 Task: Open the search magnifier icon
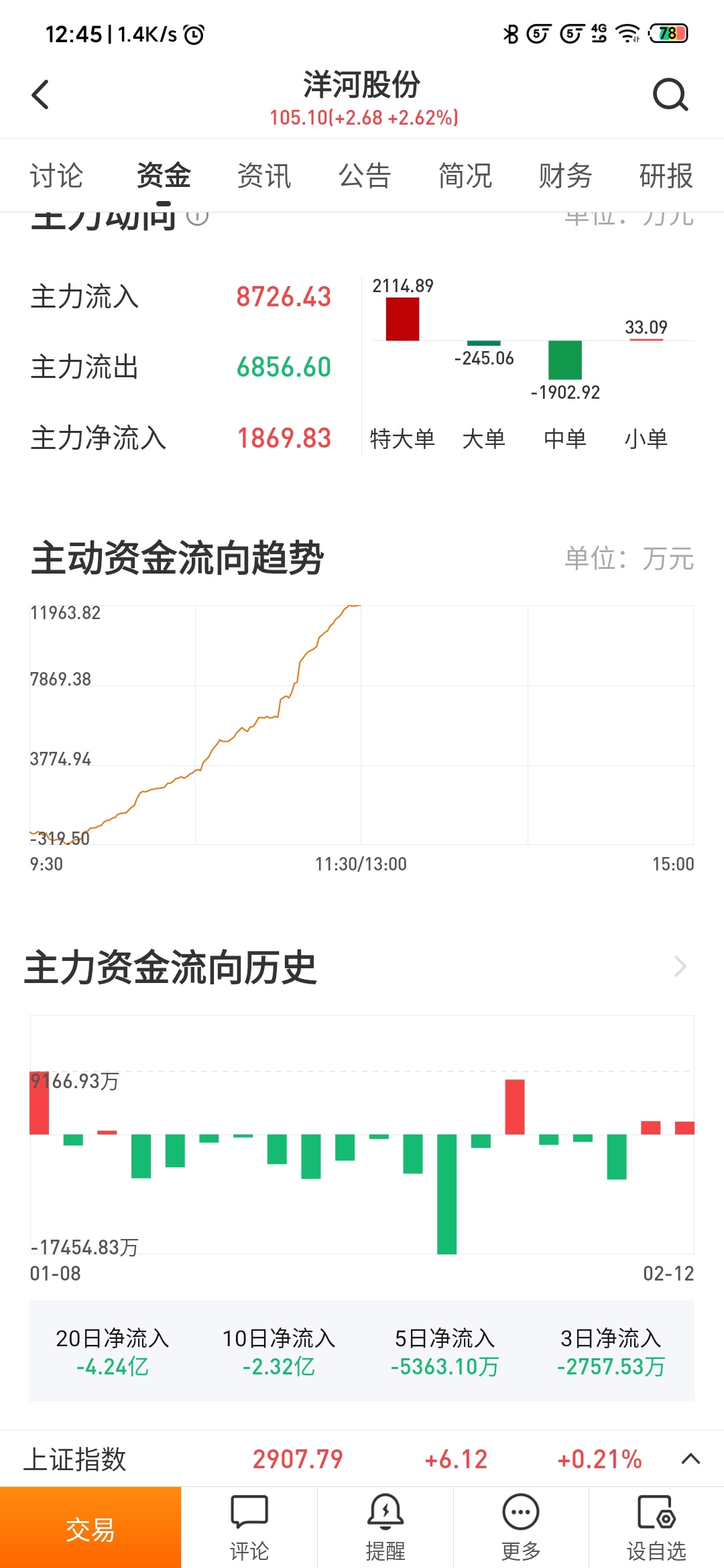(x=670, y=94)
